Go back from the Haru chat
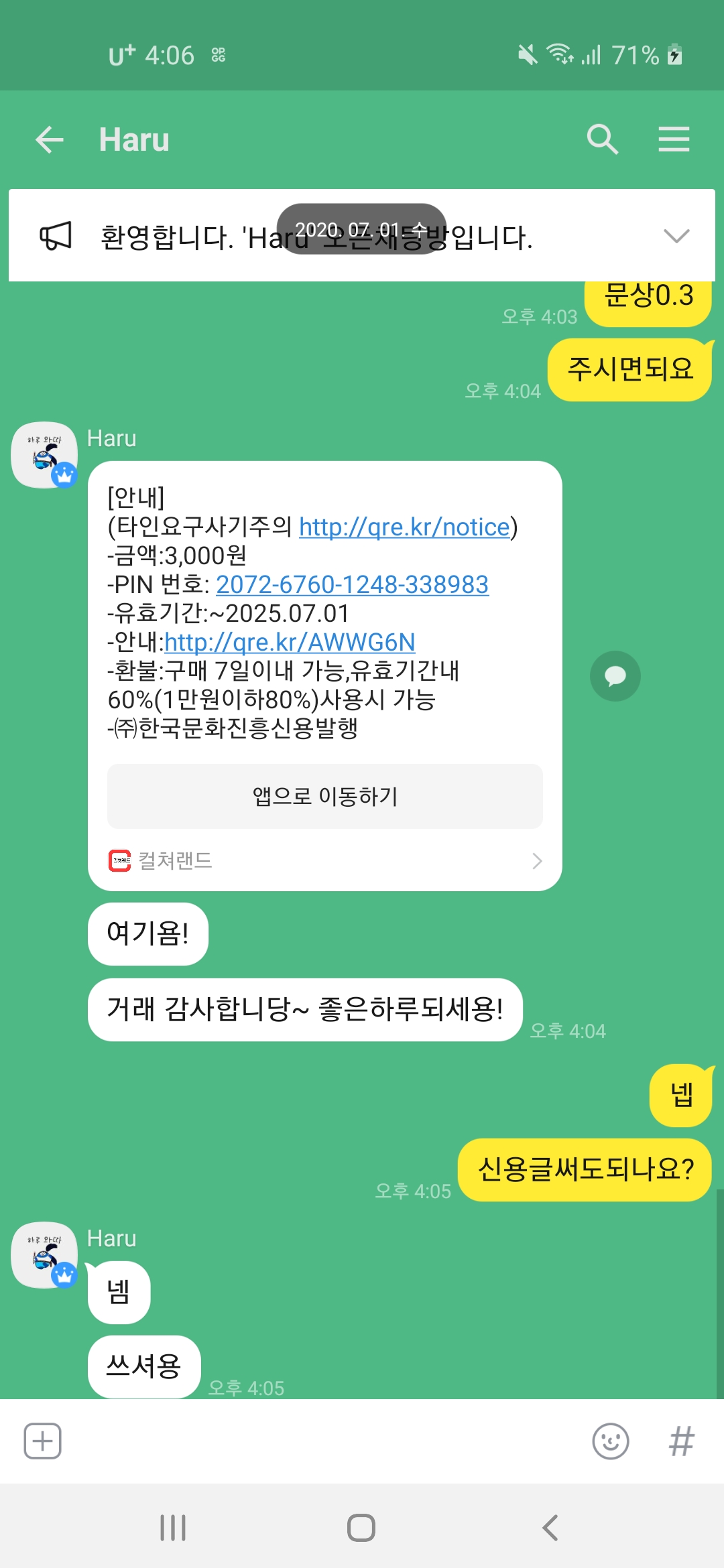Image resolution: width=724 pixels, height=1568 pixels. click(49, 139)
